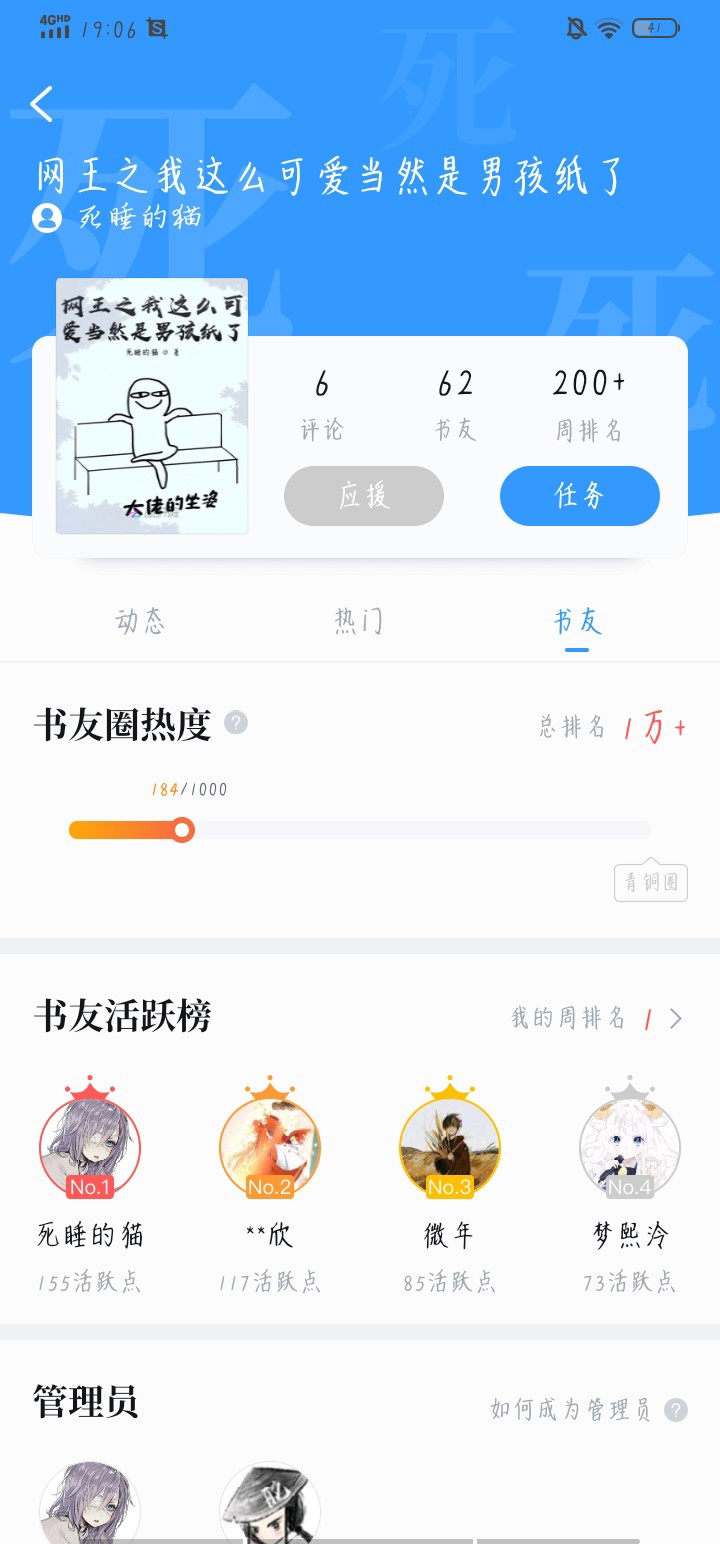Open the 任务 button
Image resolution: width=720 pixels, height=1544 pixels.
click(579, 496)
